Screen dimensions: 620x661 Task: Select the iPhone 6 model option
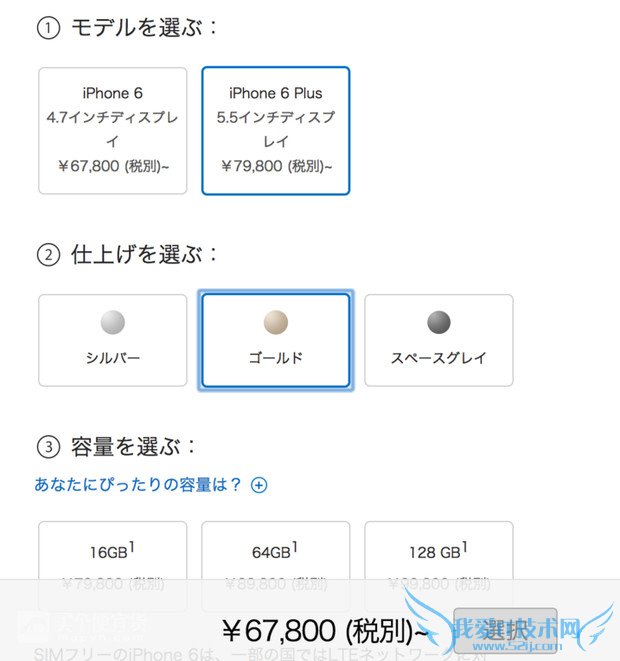(112, 130)
